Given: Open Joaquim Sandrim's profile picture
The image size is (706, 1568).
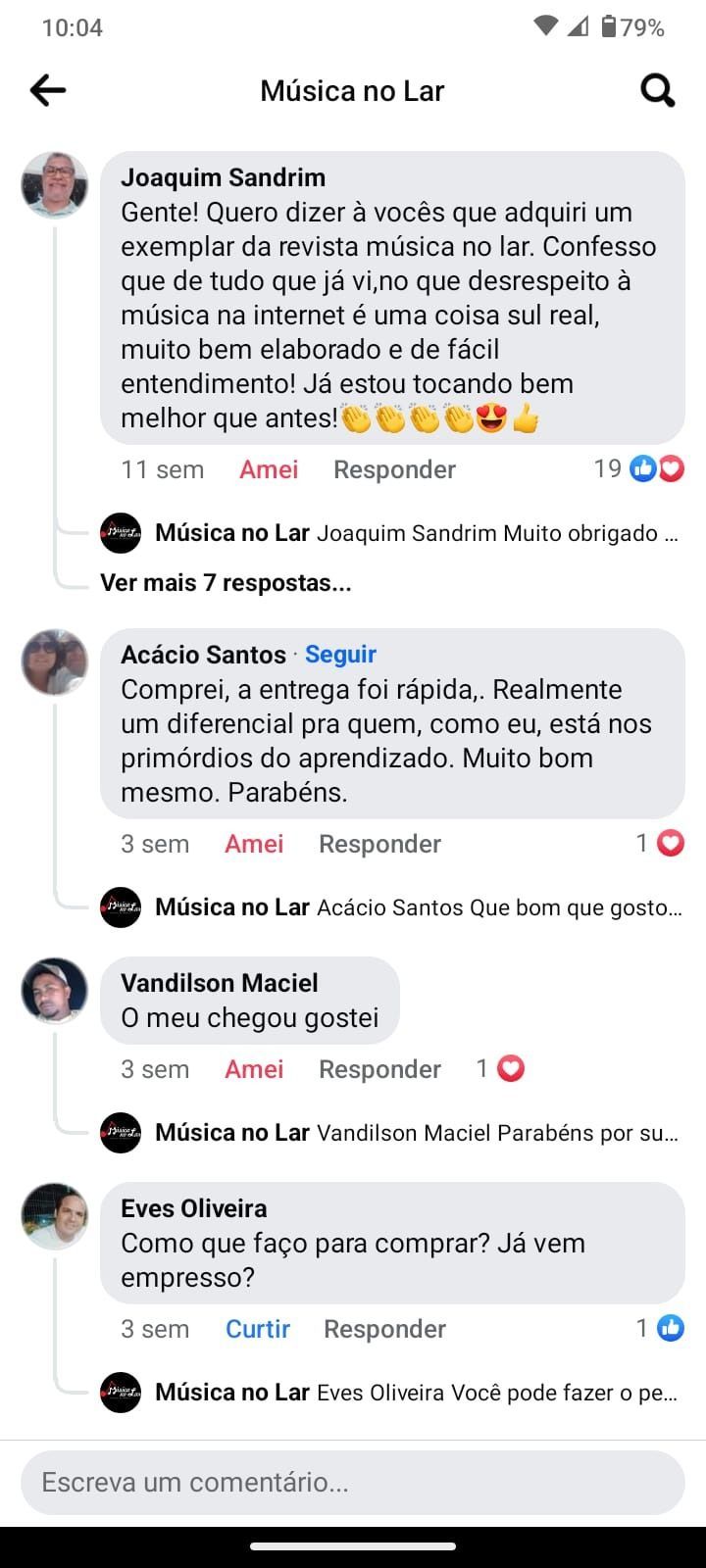Looking at the screenshot, I should 55,184.
